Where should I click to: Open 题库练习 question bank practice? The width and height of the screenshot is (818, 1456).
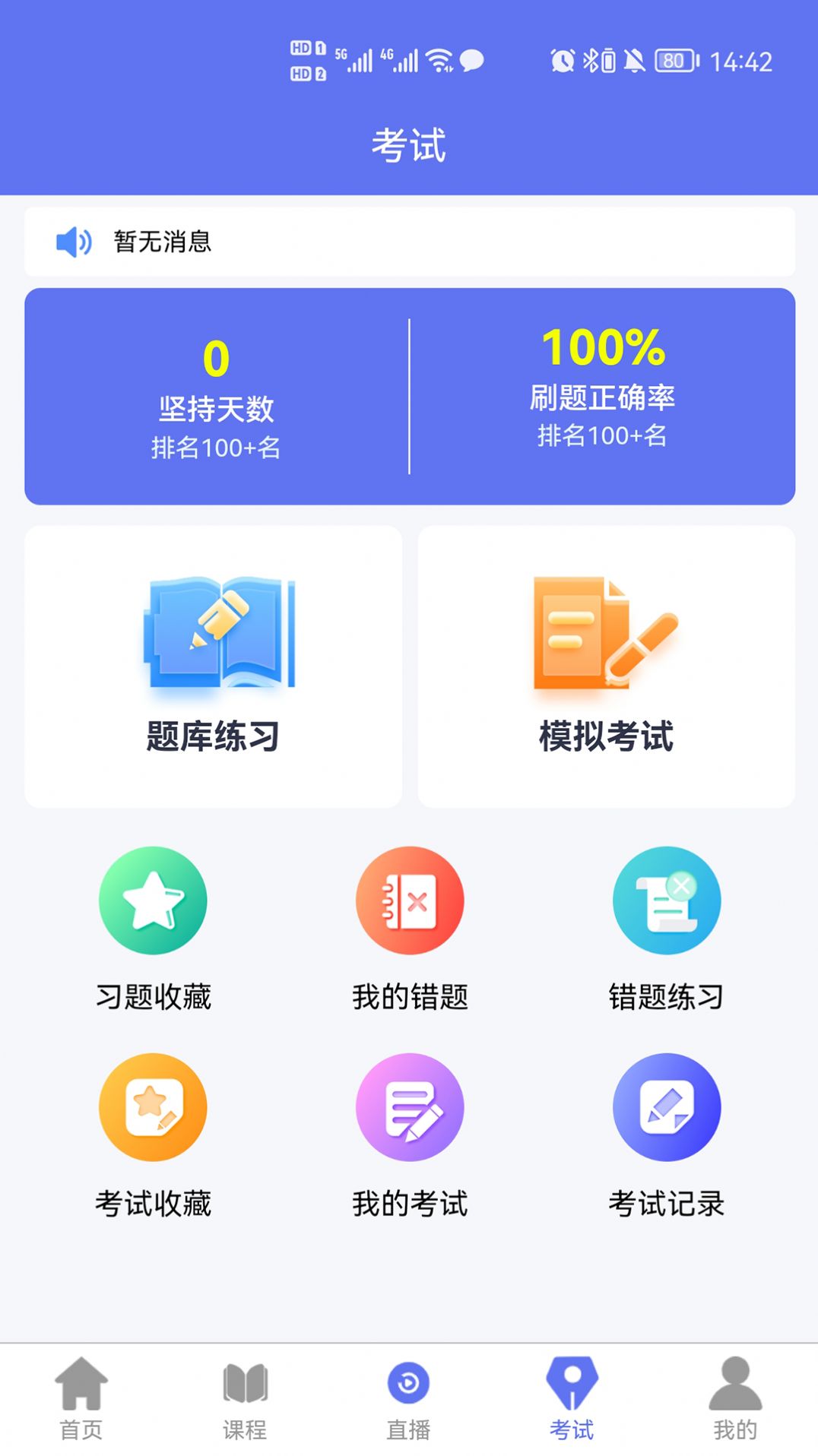(214, 665)
